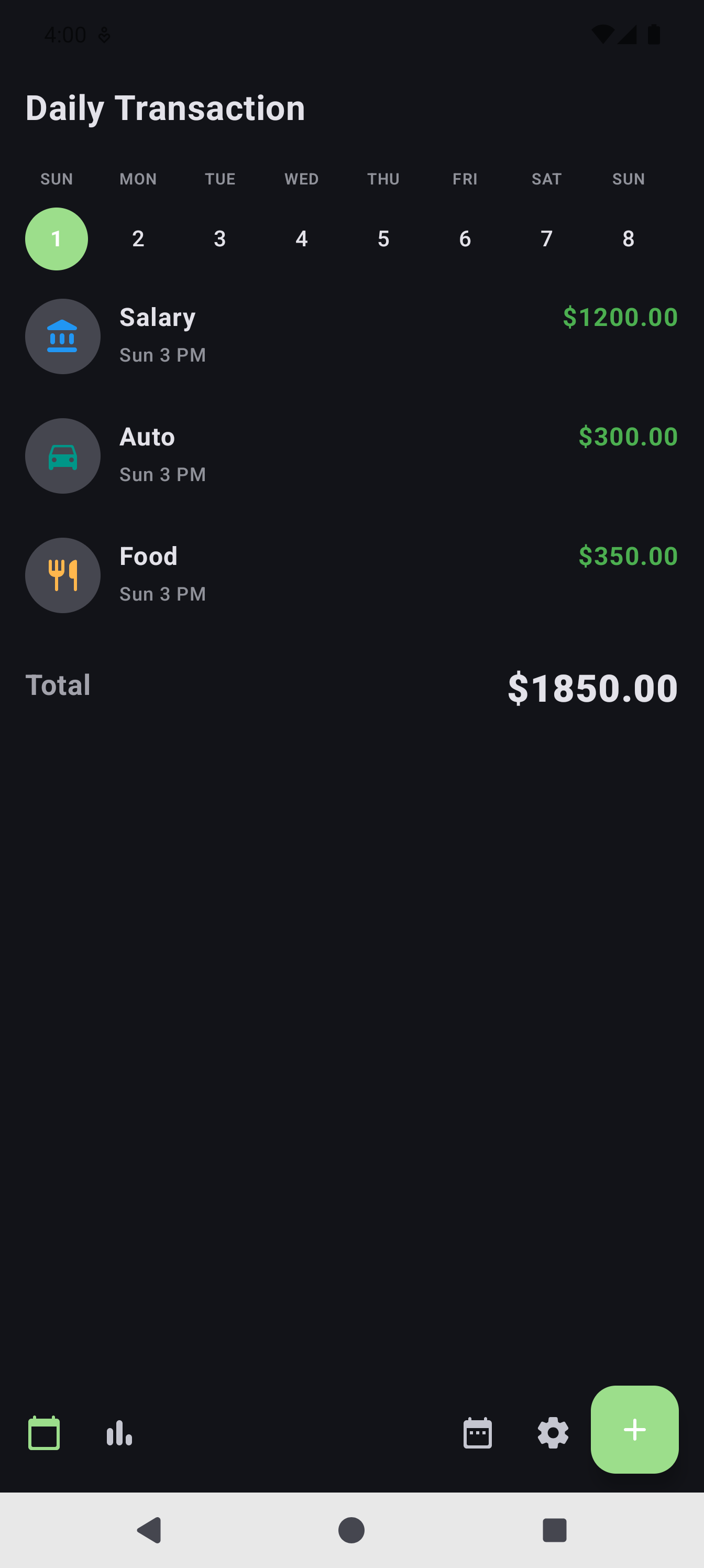Select the highlighted day 1 circle

point(56,238)
